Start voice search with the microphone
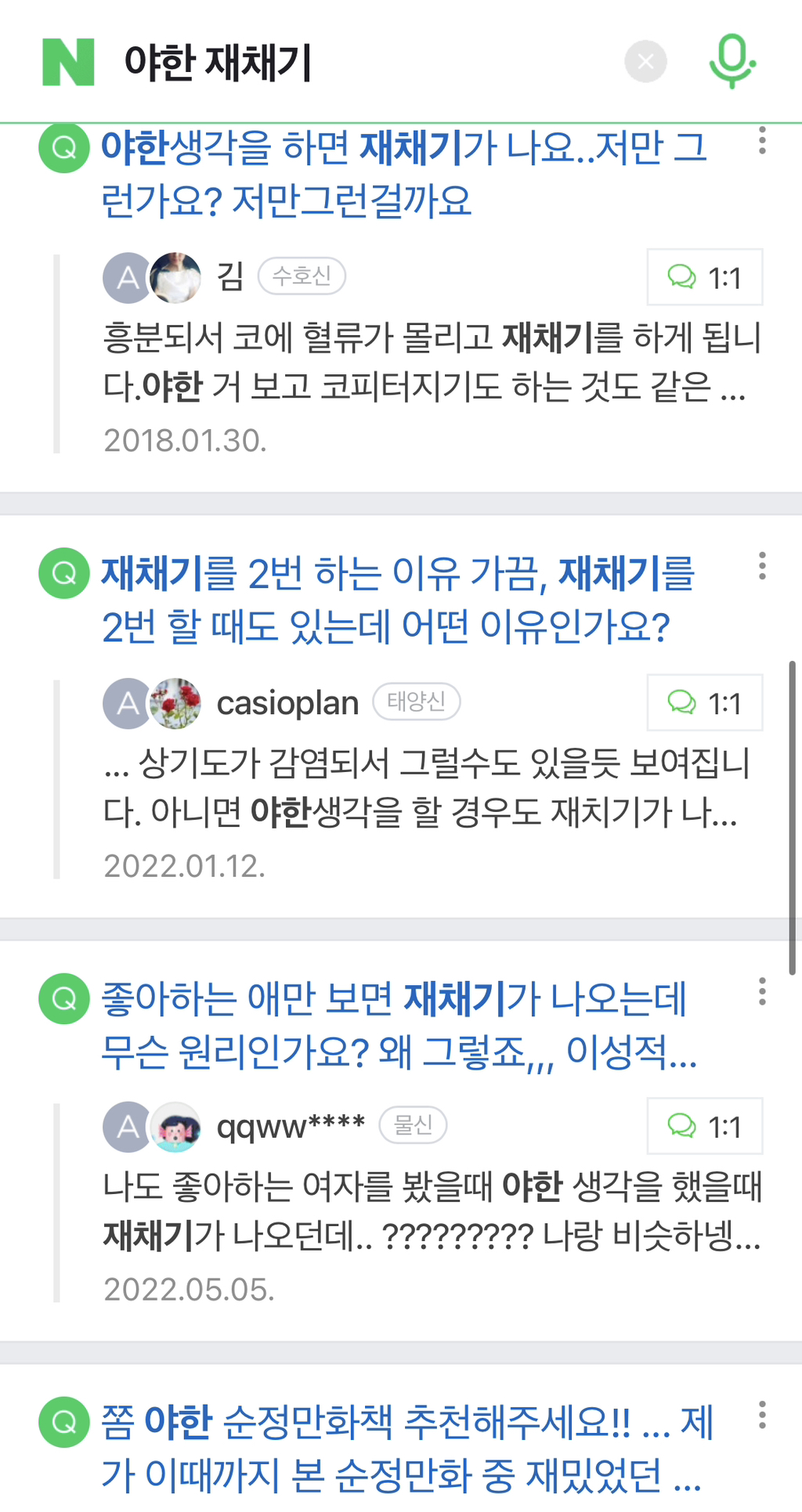The width and height of the screenshot is (802, 1512). tap(732, 61)
